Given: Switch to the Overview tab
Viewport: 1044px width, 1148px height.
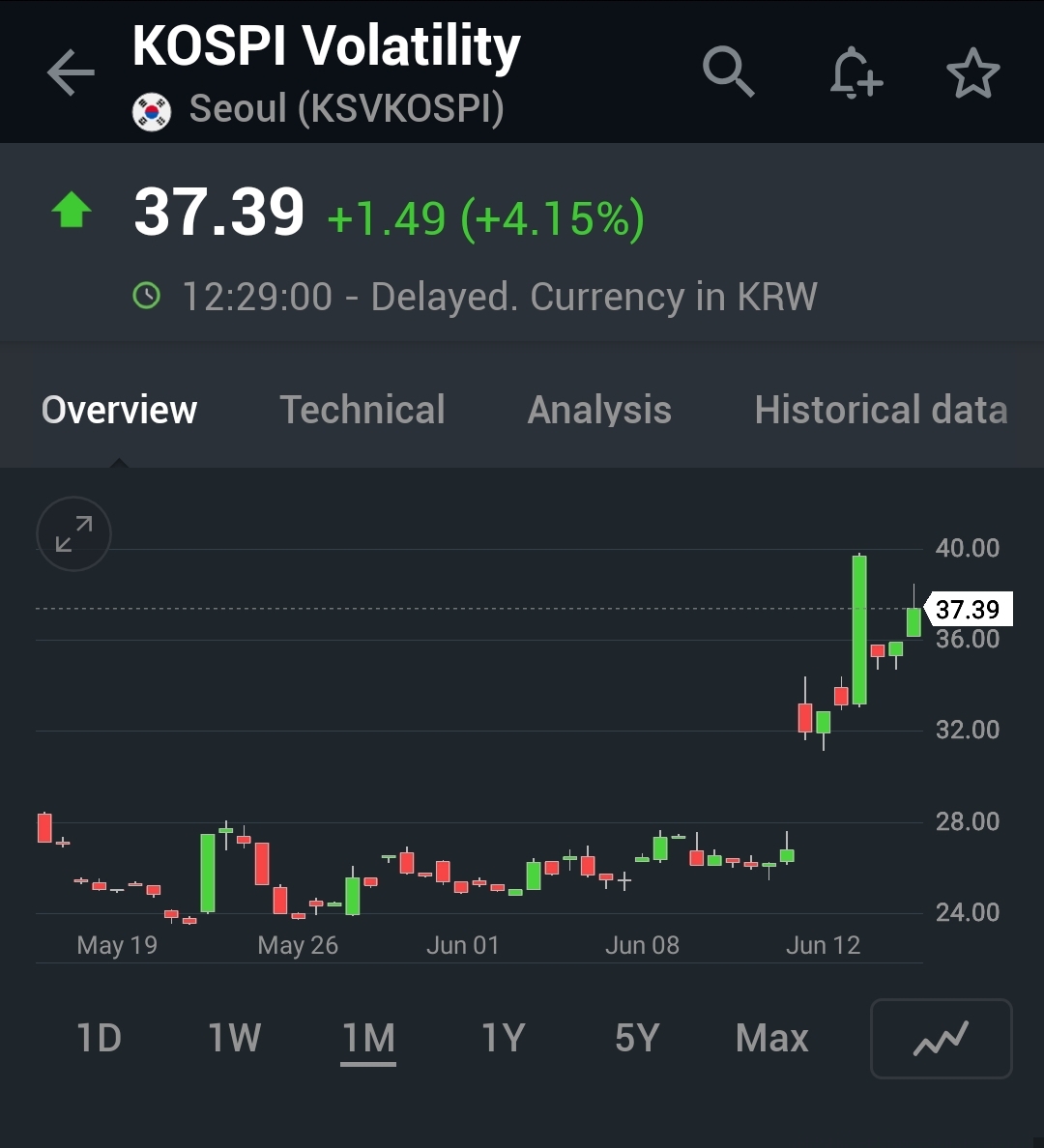Looking at the screenshot, I should pyautogui.click(x=120, y=410).
